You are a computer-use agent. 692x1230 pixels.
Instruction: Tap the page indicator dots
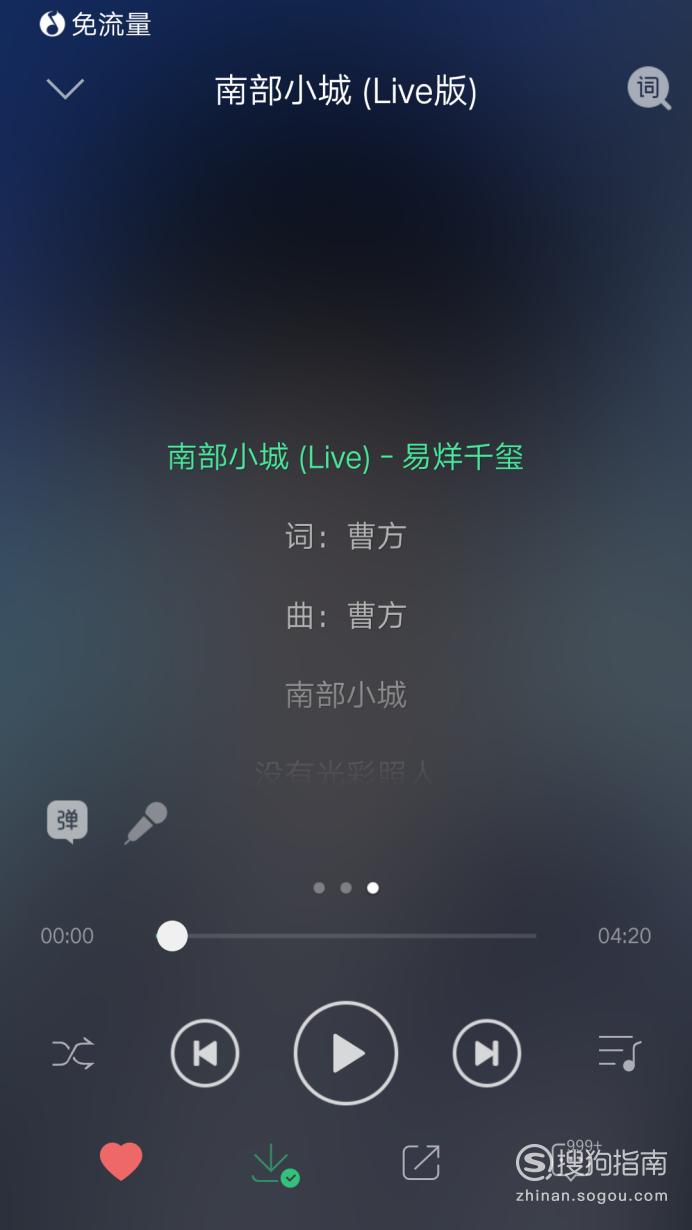pyautogui.click(x=346, y=887)
